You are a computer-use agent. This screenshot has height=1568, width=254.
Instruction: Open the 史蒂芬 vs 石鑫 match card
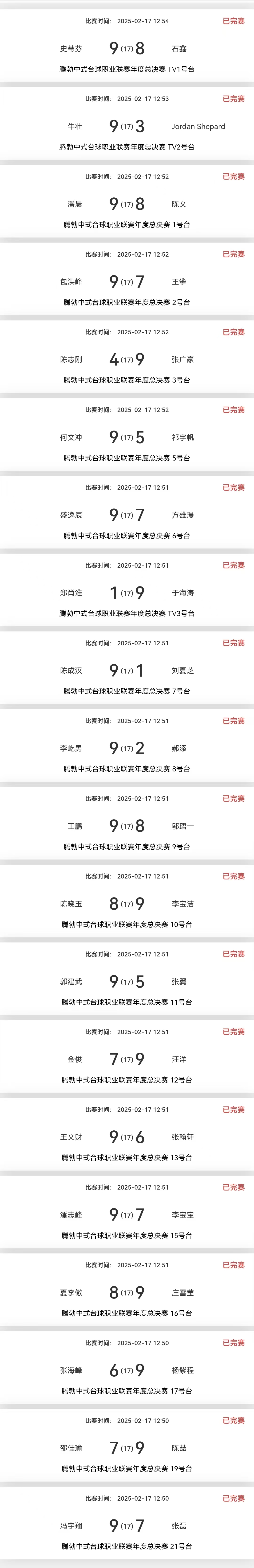click(127, 48)
